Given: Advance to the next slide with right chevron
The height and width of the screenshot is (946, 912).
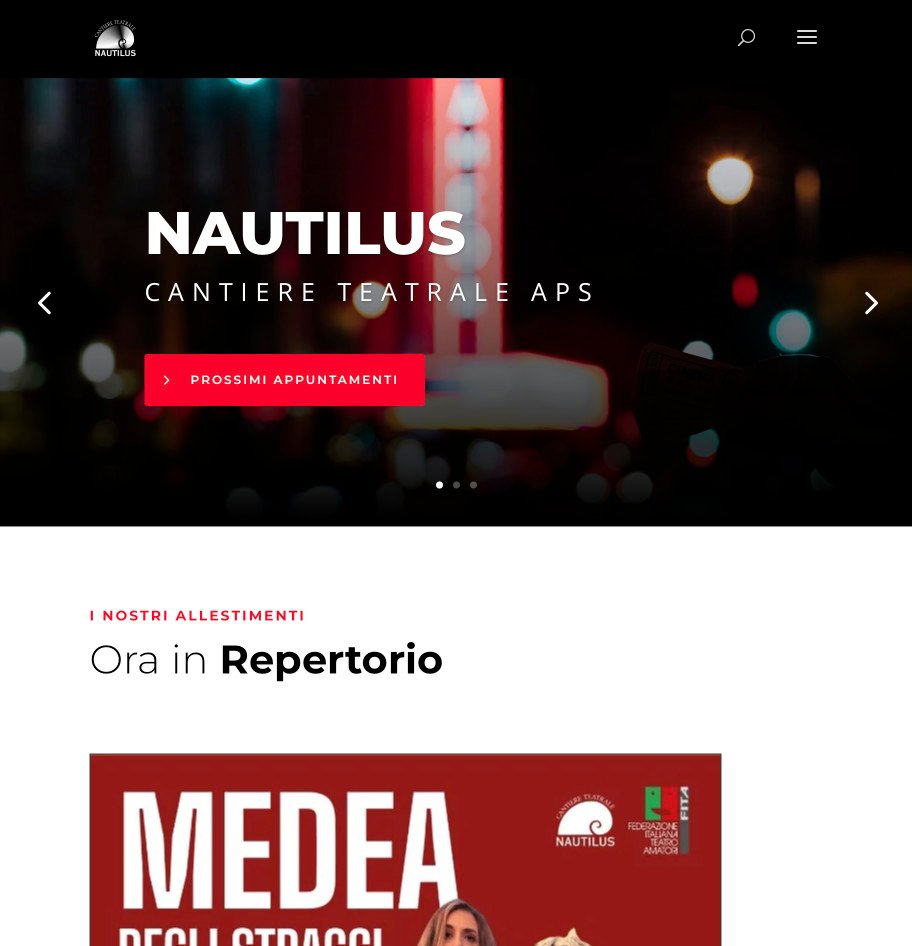Looking at the screenshot, I should pos(870,302).
